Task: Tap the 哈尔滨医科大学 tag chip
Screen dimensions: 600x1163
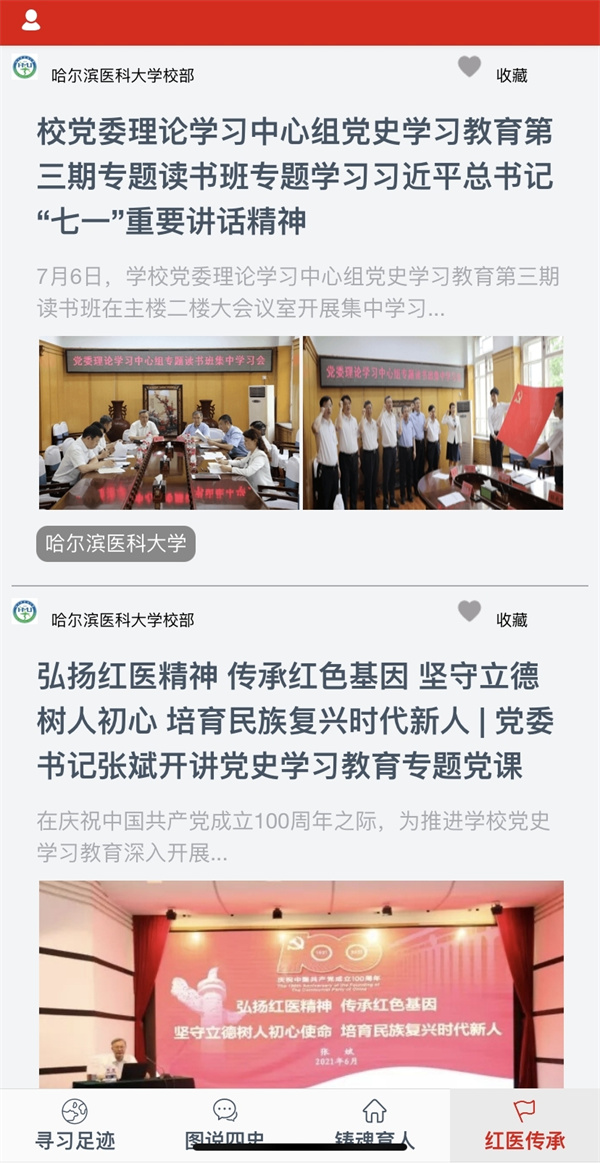Action: coord(116,544)
